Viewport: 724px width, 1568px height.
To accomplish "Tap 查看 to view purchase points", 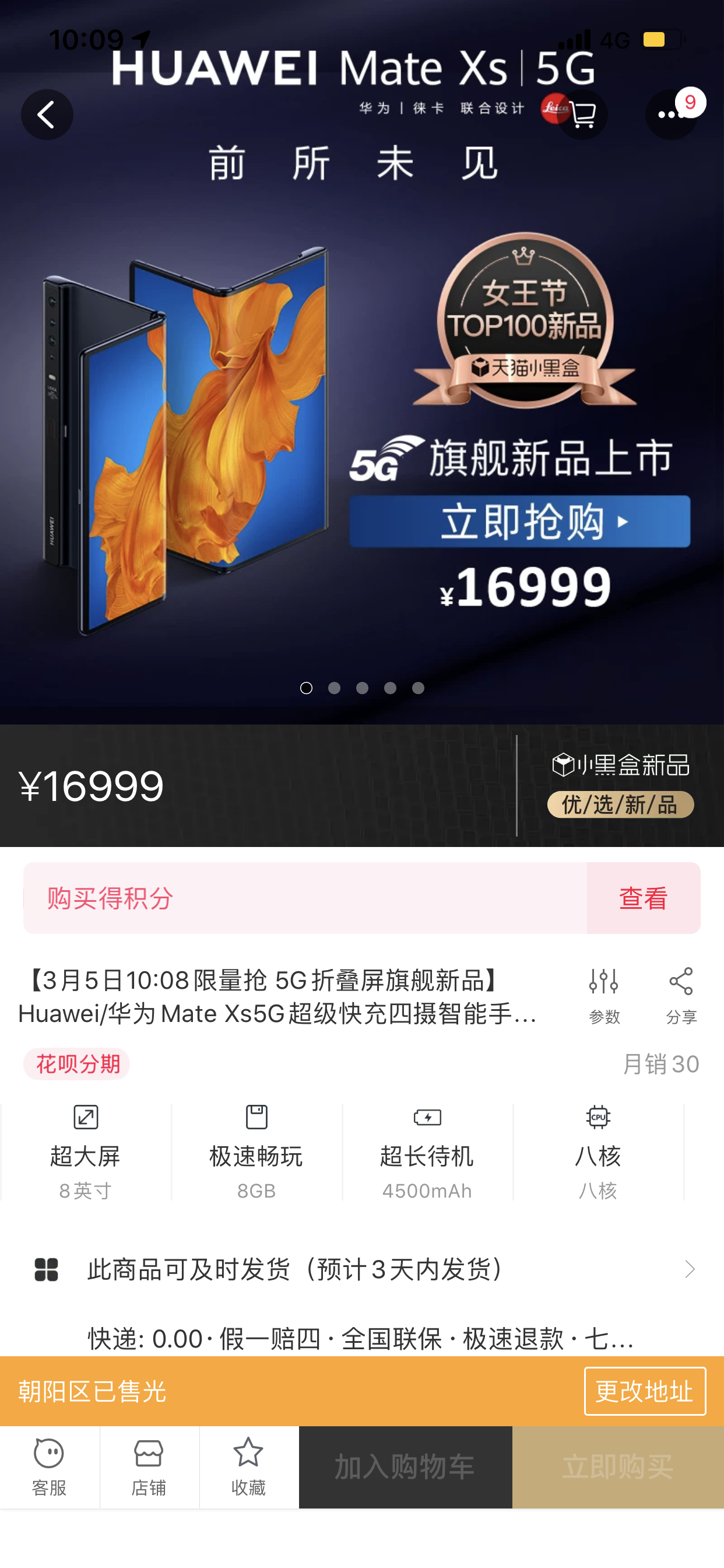I will tap(642, 898).
